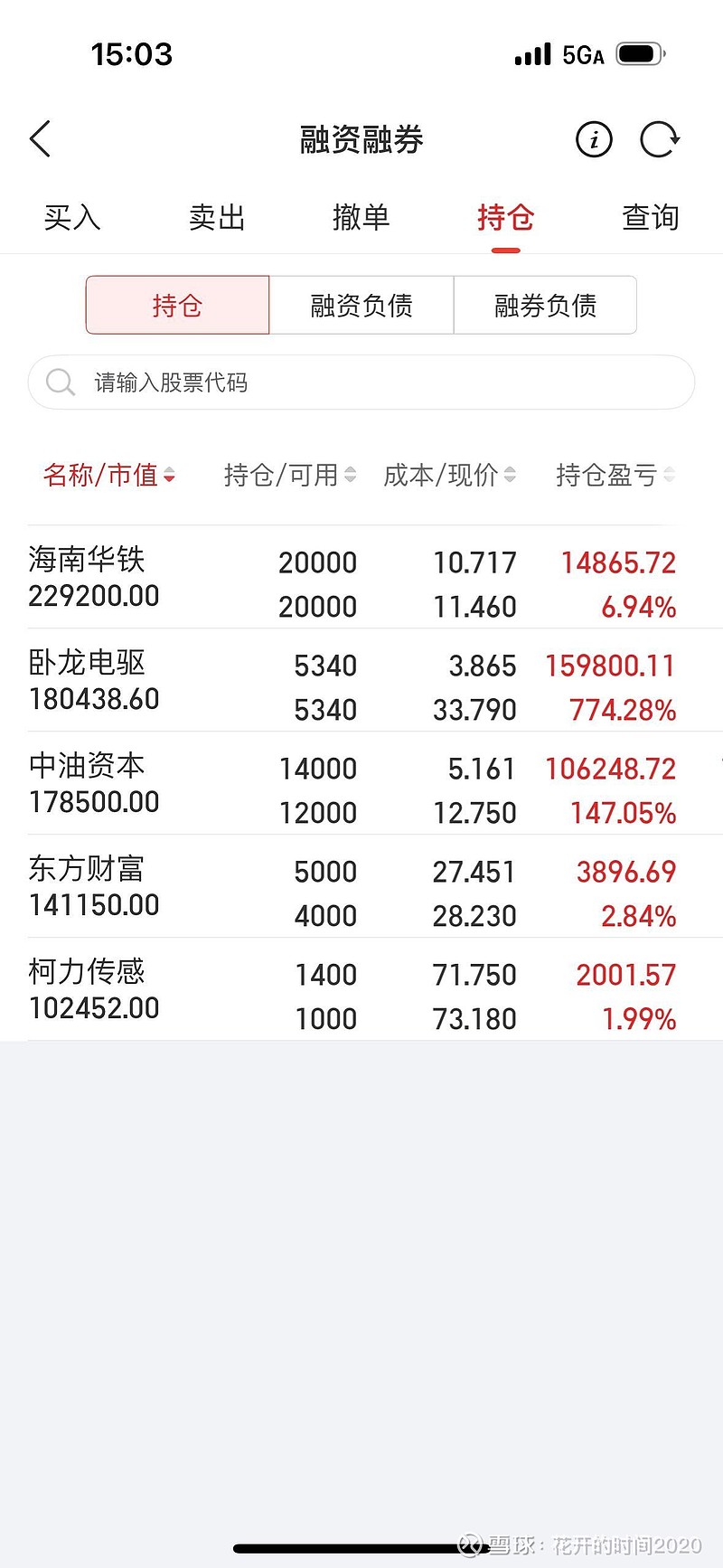
Task: Open the 东方财富 holding row
Action: tap(361, 887)
